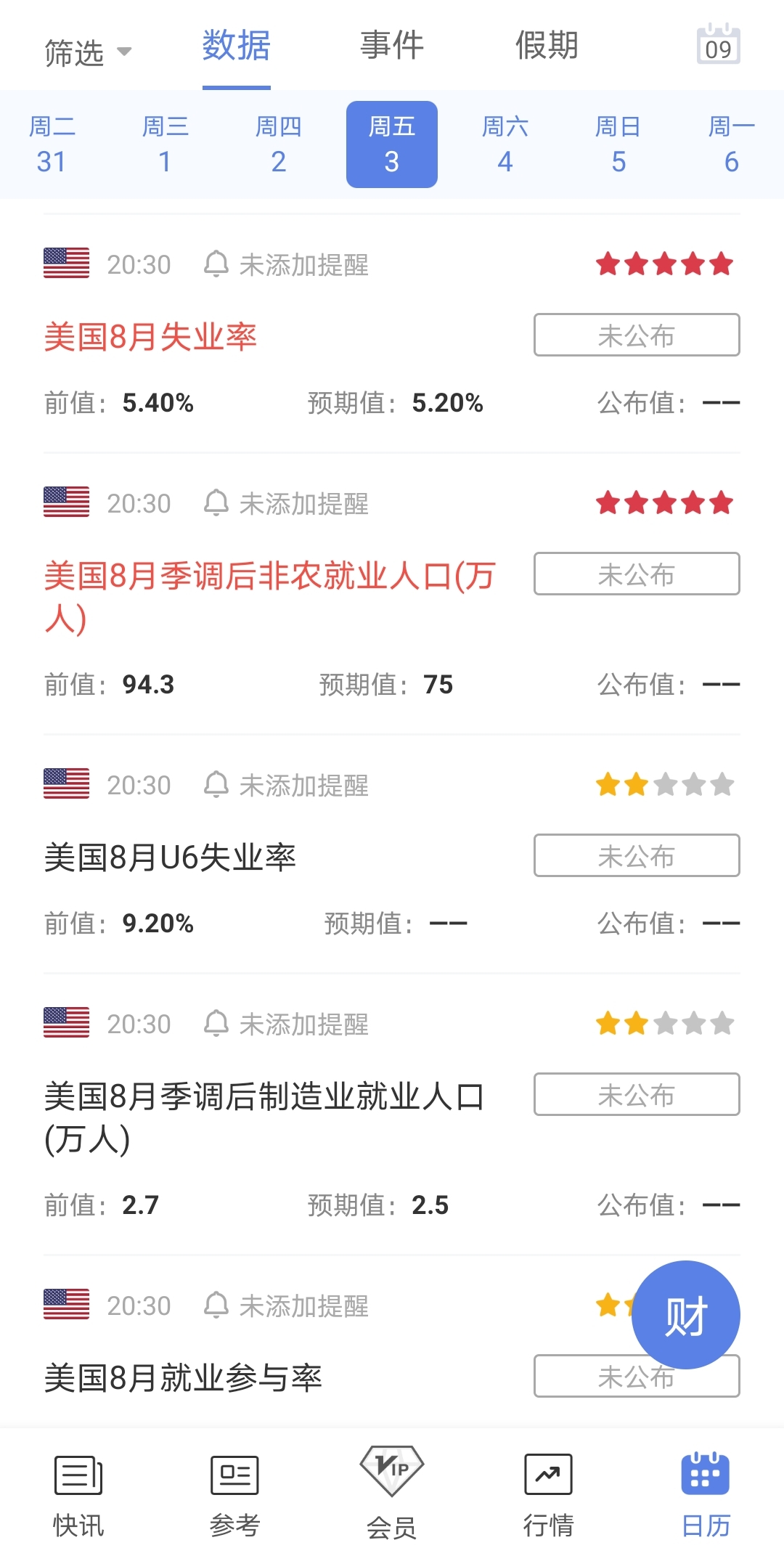Tap the floating 财 button
Viewport: 784px width, 1548px height.
(685, 1315)
